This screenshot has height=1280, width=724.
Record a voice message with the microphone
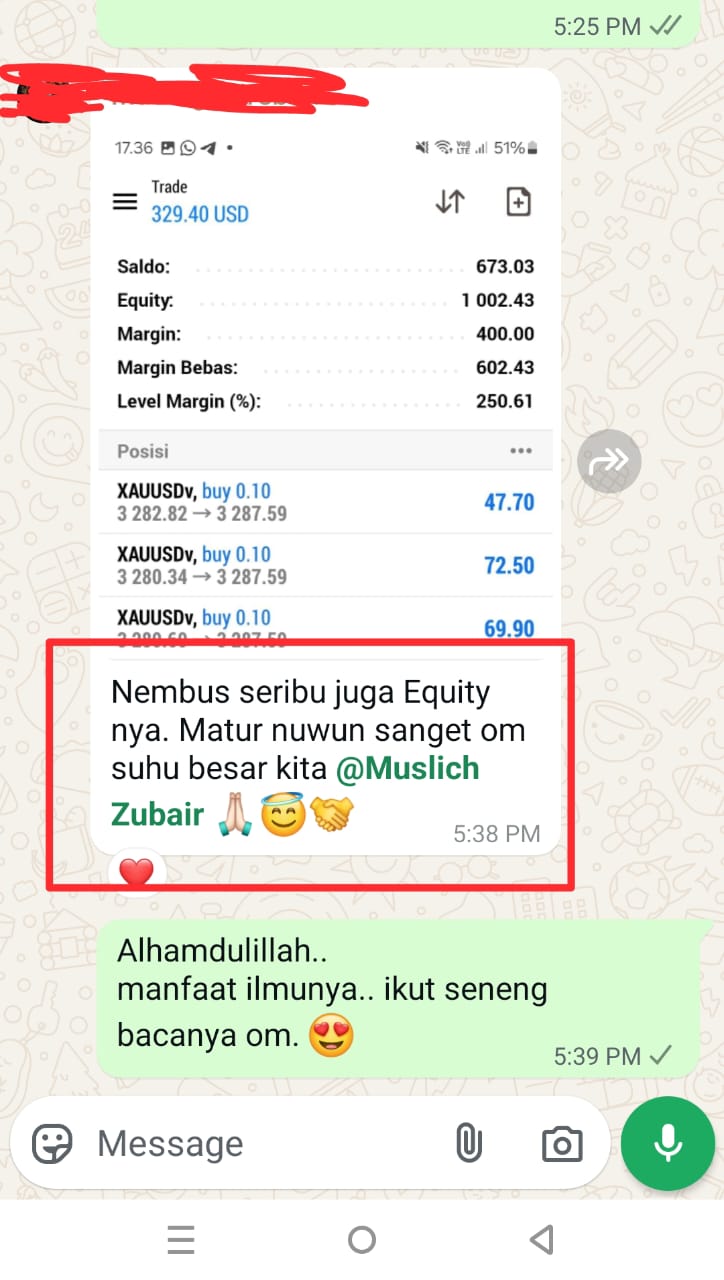(667, 1144)
